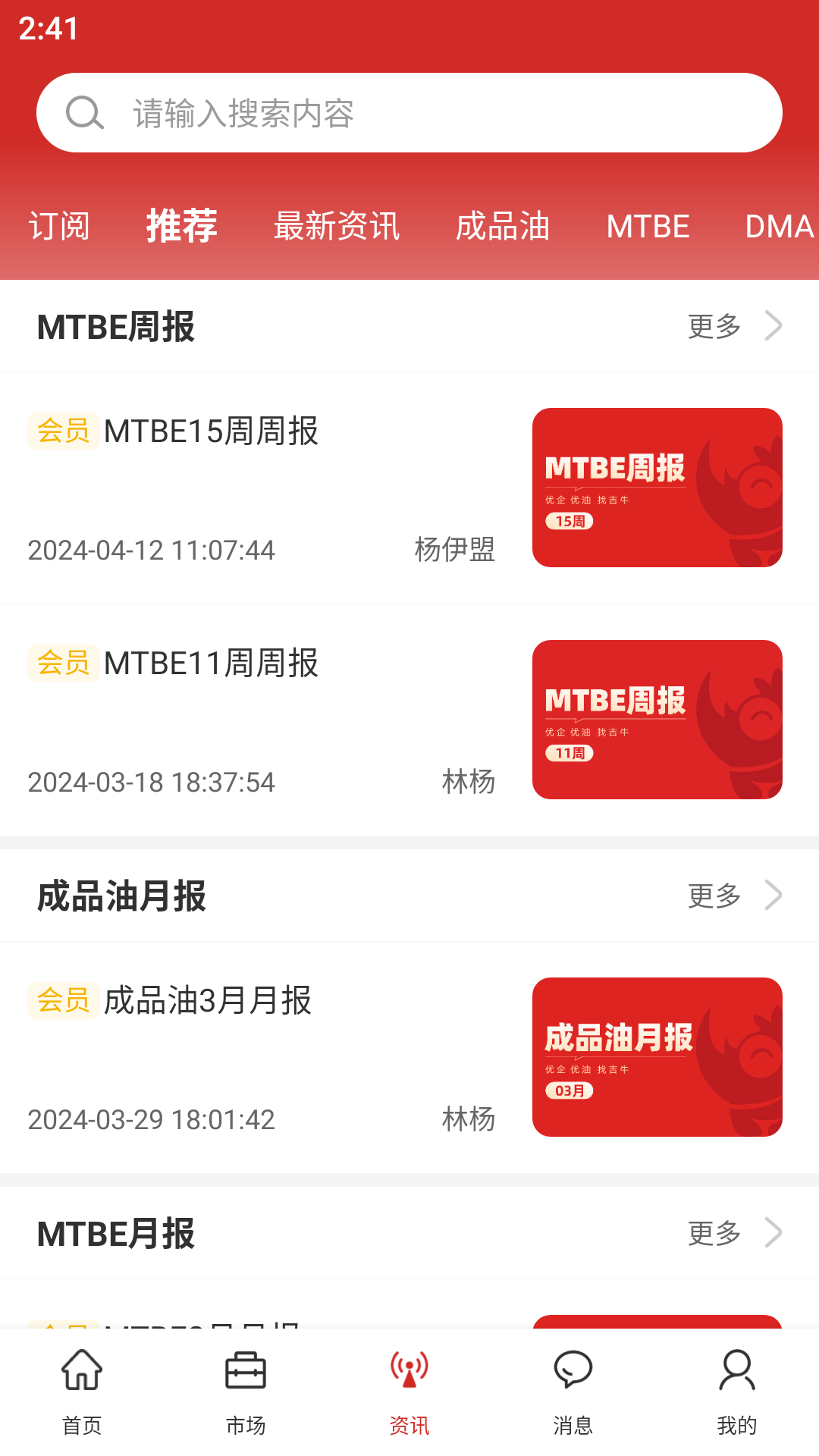This screenshot has height=1456, width=819.
Task: Switch to the 订阅 tab
Action: tap(59, 226)
